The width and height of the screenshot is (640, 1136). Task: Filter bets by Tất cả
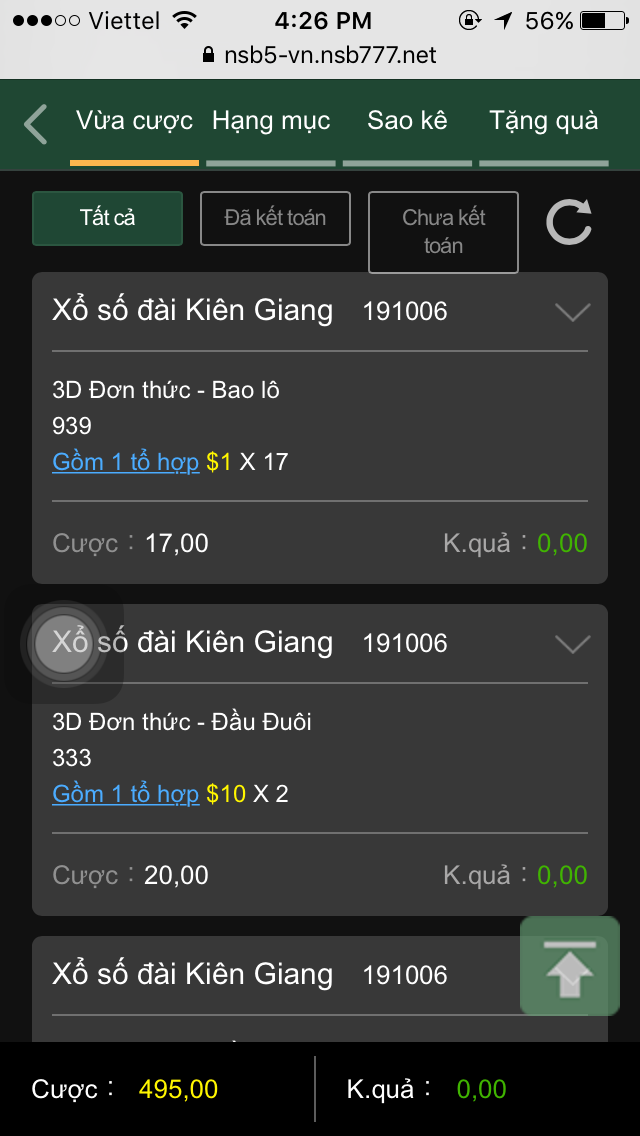(x=108, y=218)
